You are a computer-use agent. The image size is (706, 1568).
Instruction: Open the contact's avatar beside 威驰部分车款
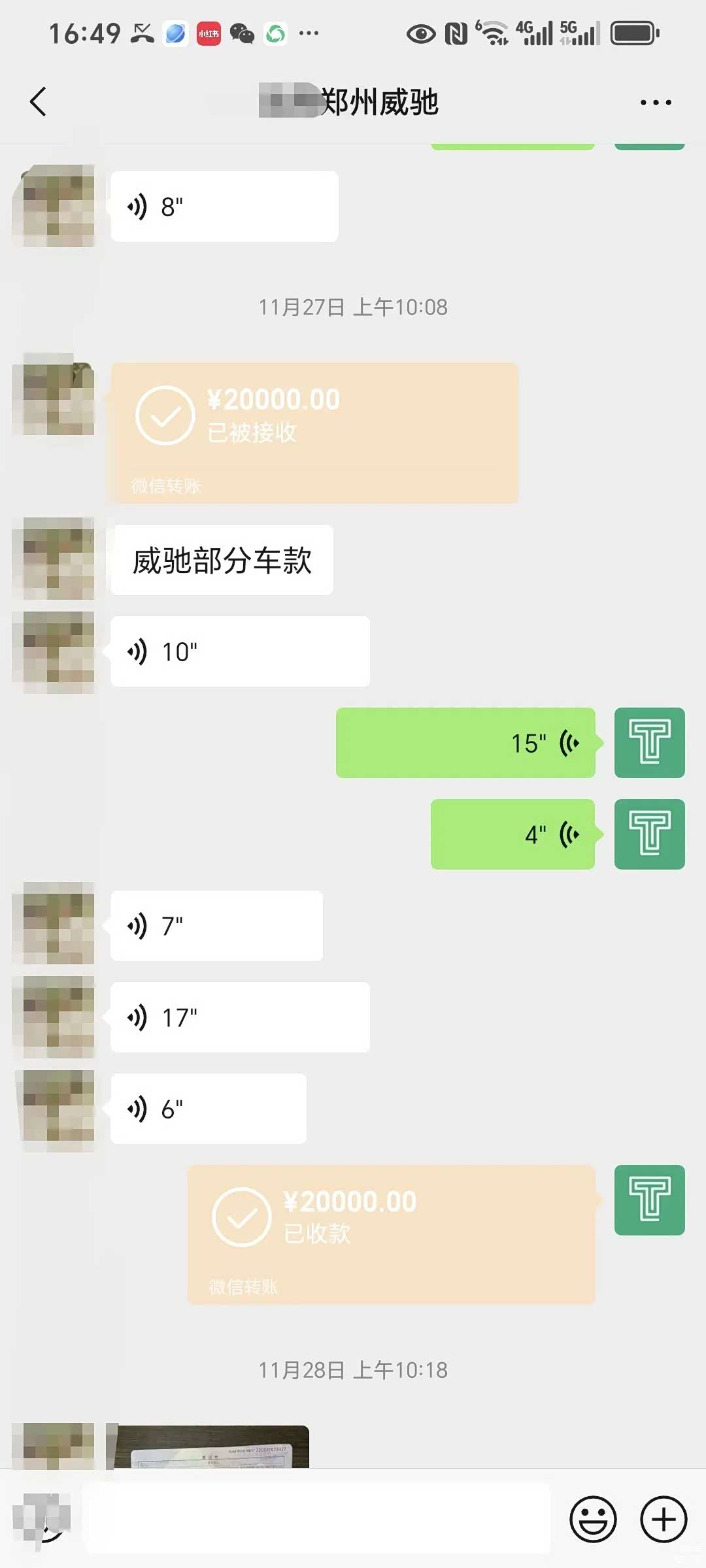tap(54, 559)
